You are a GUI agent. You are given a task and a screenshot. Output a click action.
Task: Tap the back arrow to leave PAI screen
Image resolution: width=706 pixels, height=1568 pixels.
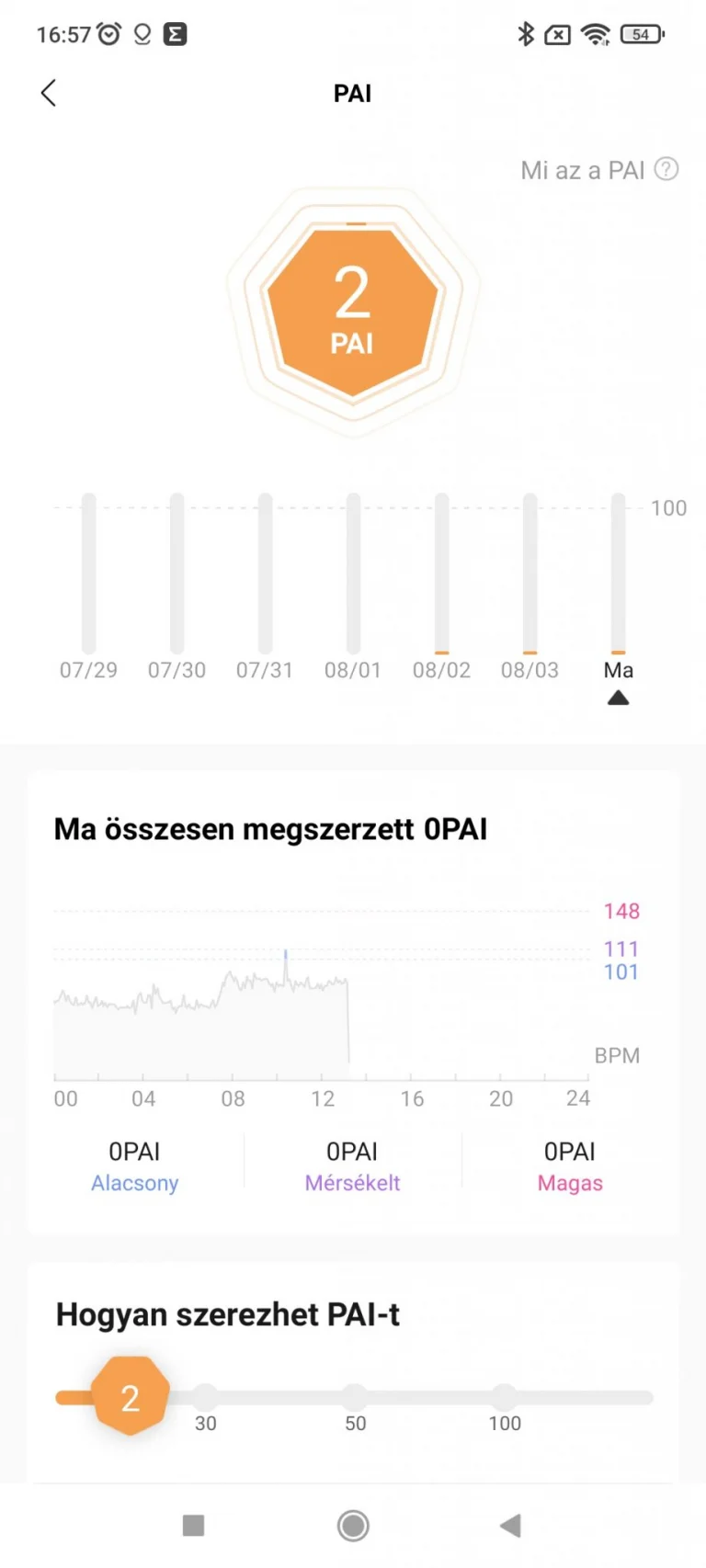[48, 93]
